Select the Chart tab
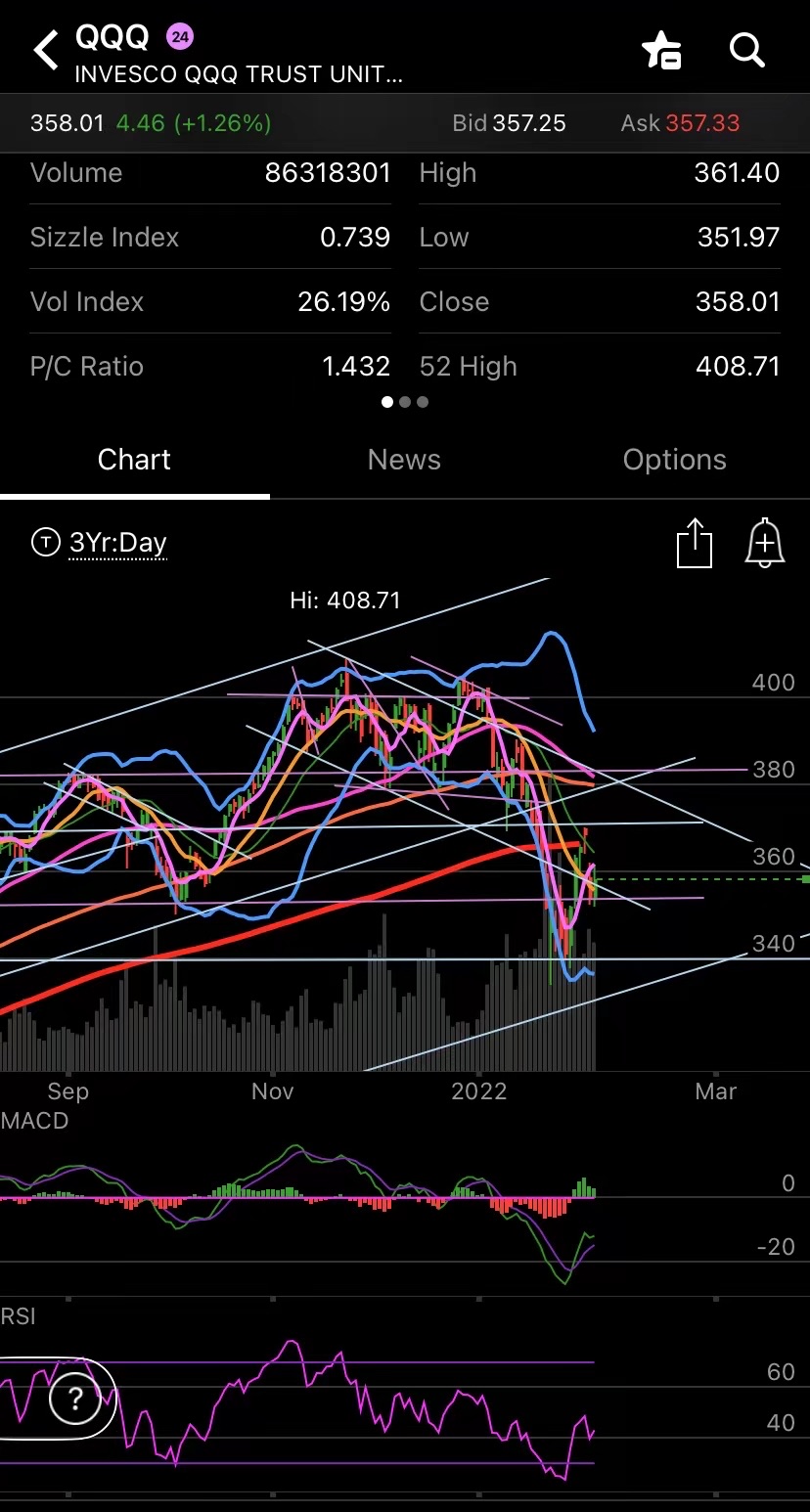Image resolution: width=810 pixels, height=1512 pixels. click(134, 460)
